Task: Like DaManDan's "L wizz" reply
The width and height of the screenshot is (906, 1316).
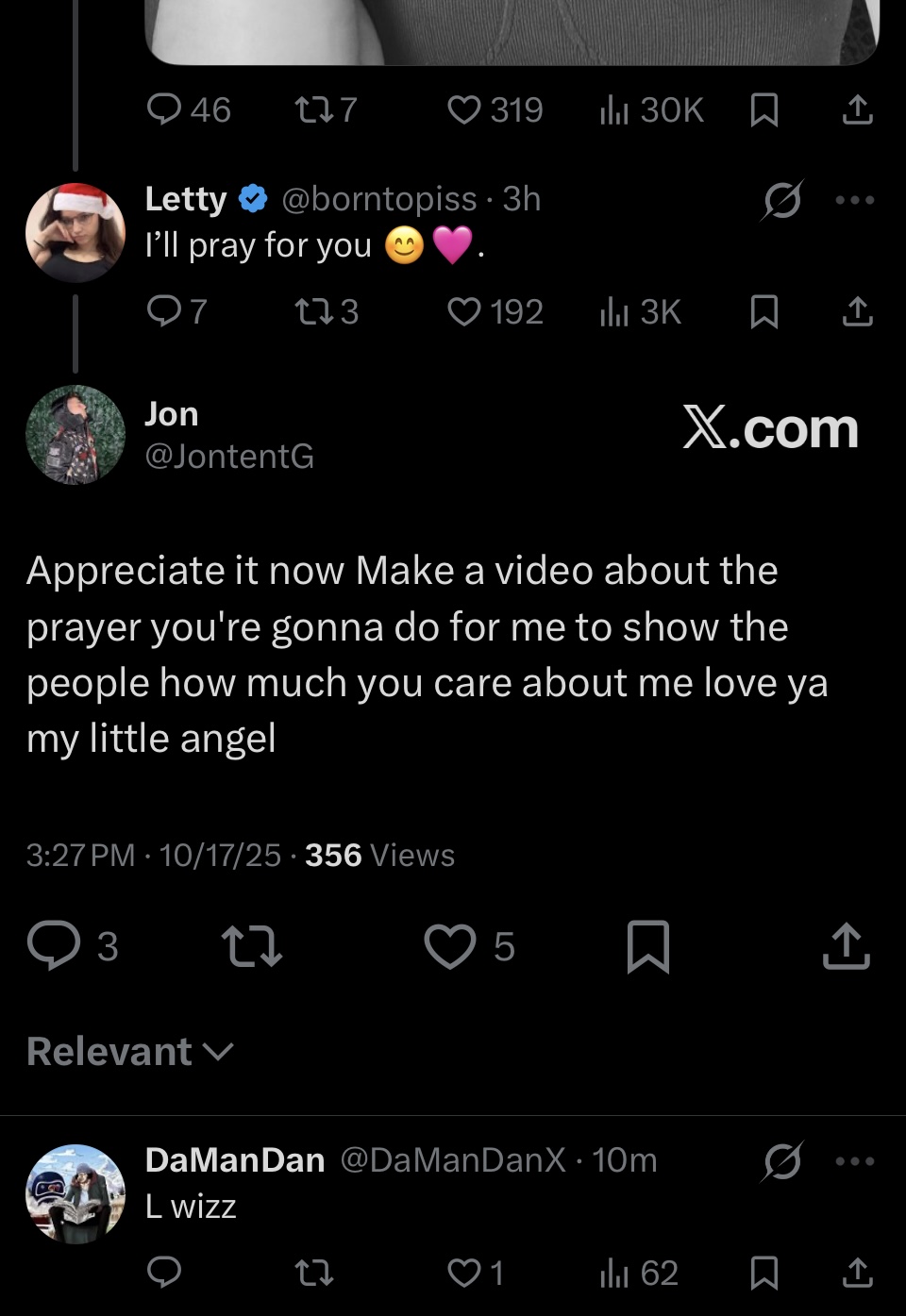Action: [x=463, y=1274]
